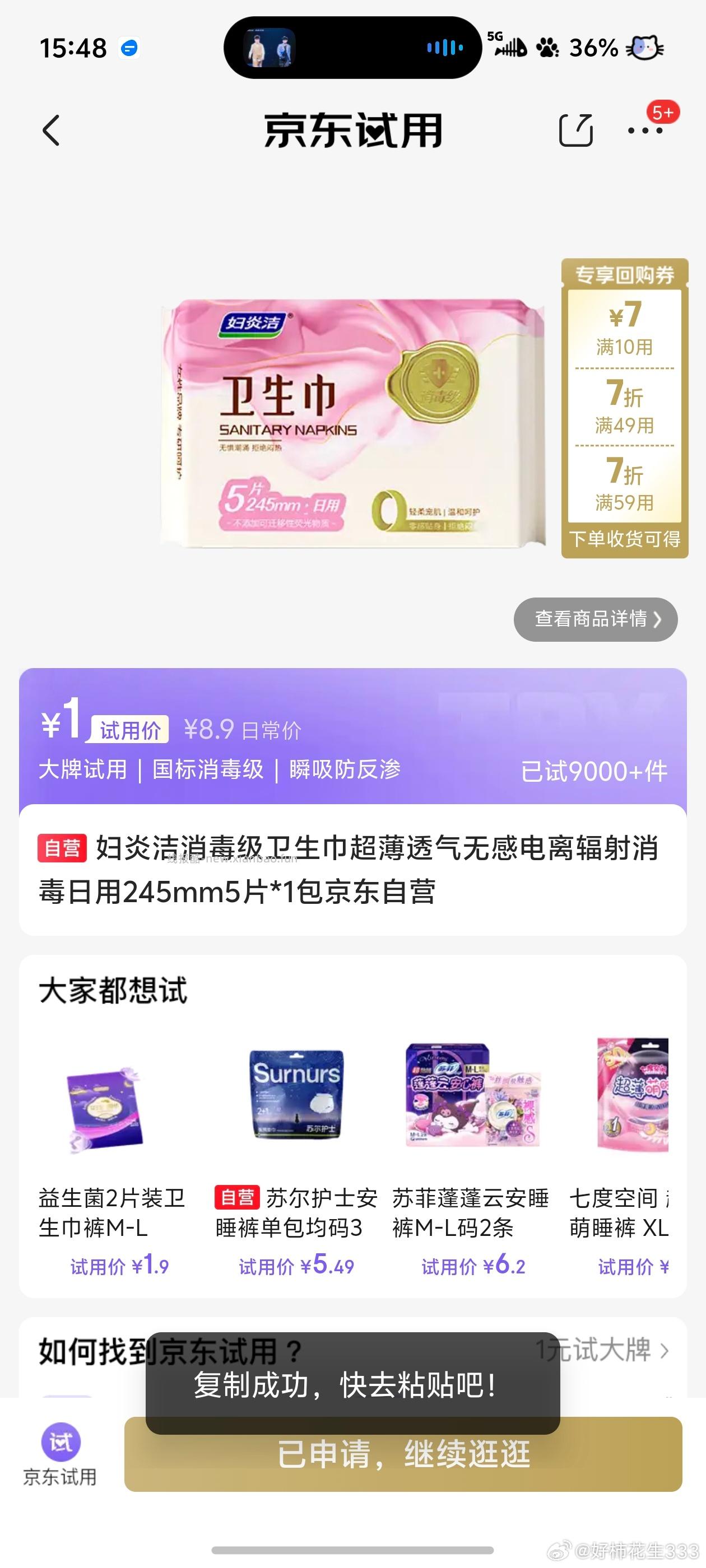Open 查看商品详情 product details
Image resolution: width=706 pixels, height=1568 pixels.
point(595,619)
